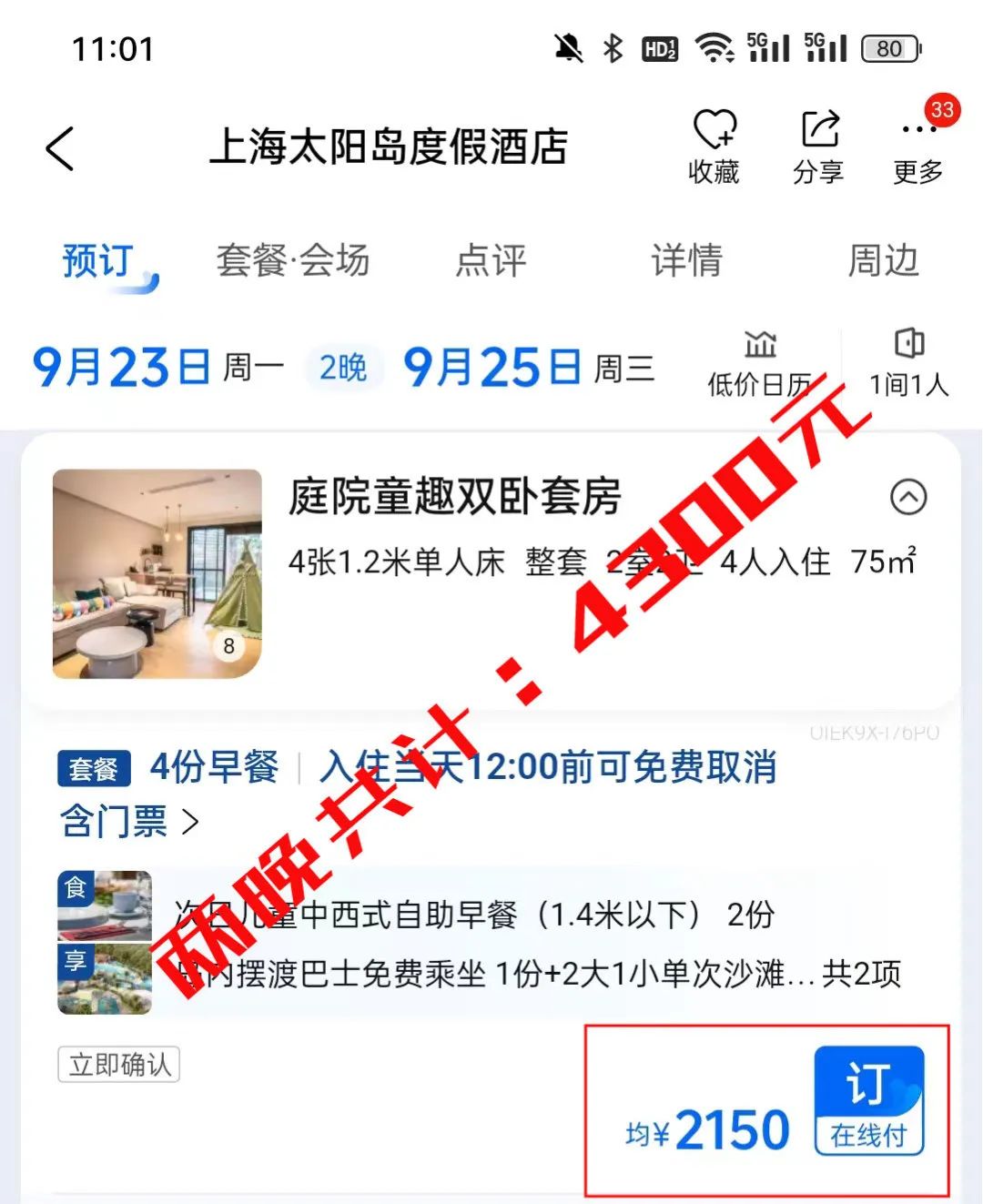Open 含门票 package details
The height and width of the screenshot is (1204, 983).
pos(129,821)
